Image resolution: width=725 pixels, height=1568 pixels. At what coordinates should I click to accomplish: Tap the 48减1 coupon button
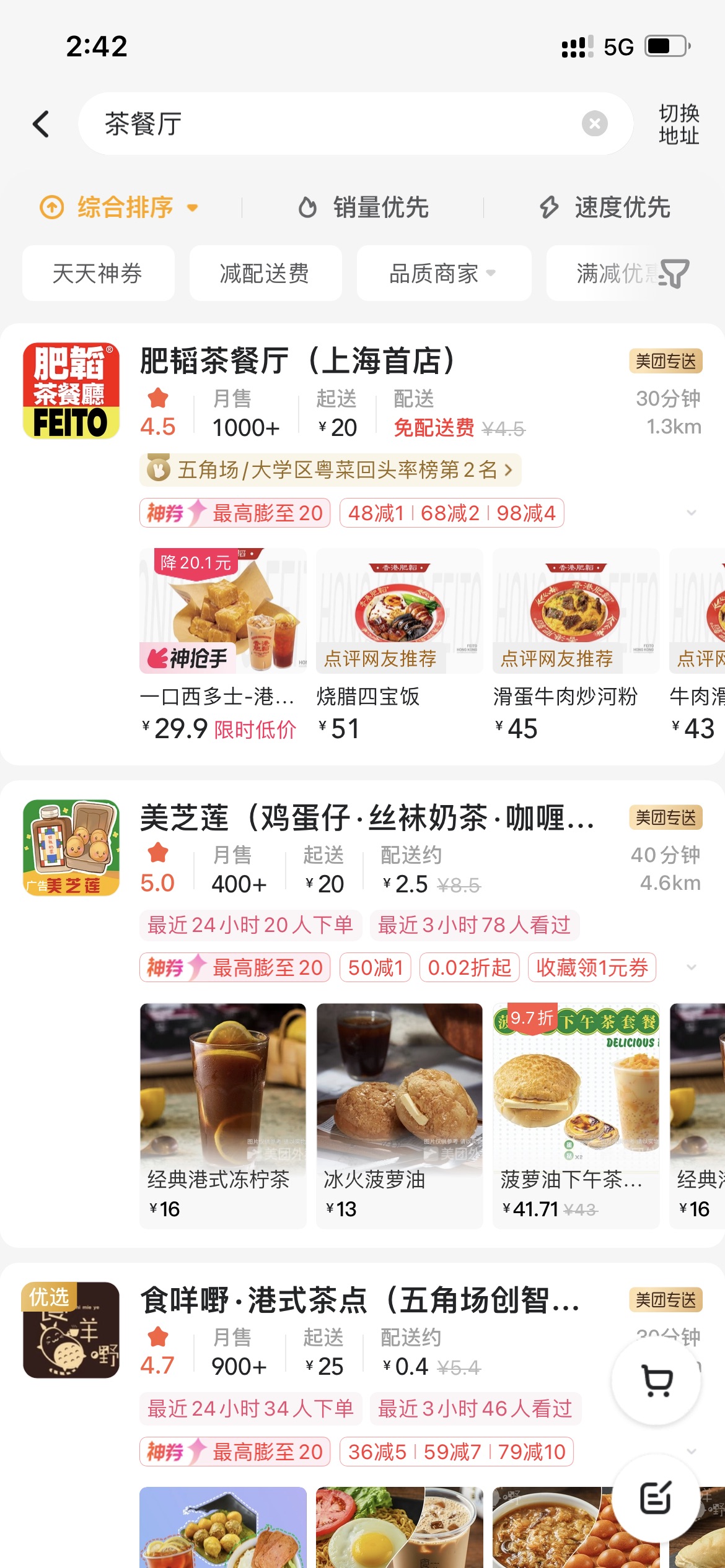pyautogui.click(x=376, y=513)
